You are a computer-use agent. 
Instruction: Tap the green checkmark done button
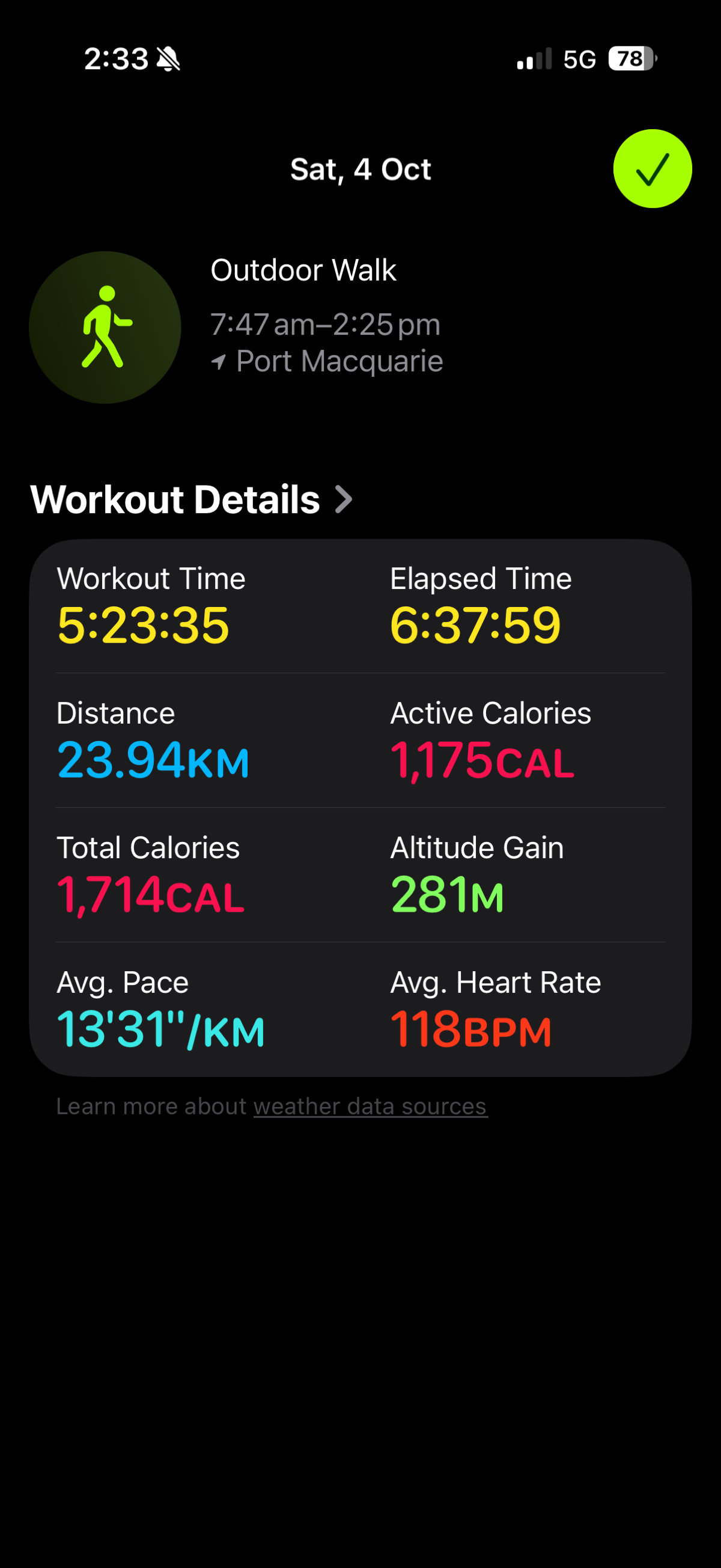click(x=652, y=169)
